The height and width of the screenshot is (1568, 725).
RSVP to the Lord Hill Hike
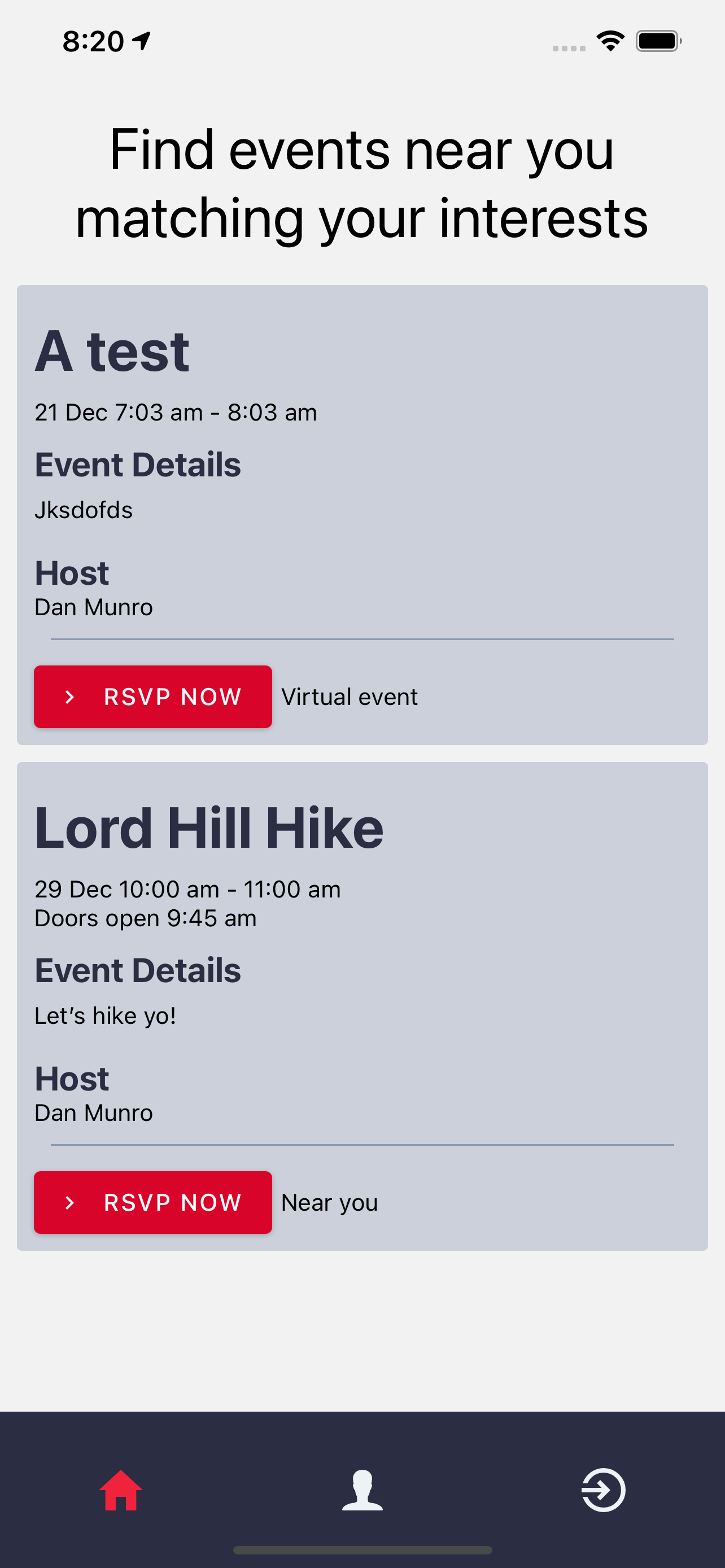[x=153, y=1202]
